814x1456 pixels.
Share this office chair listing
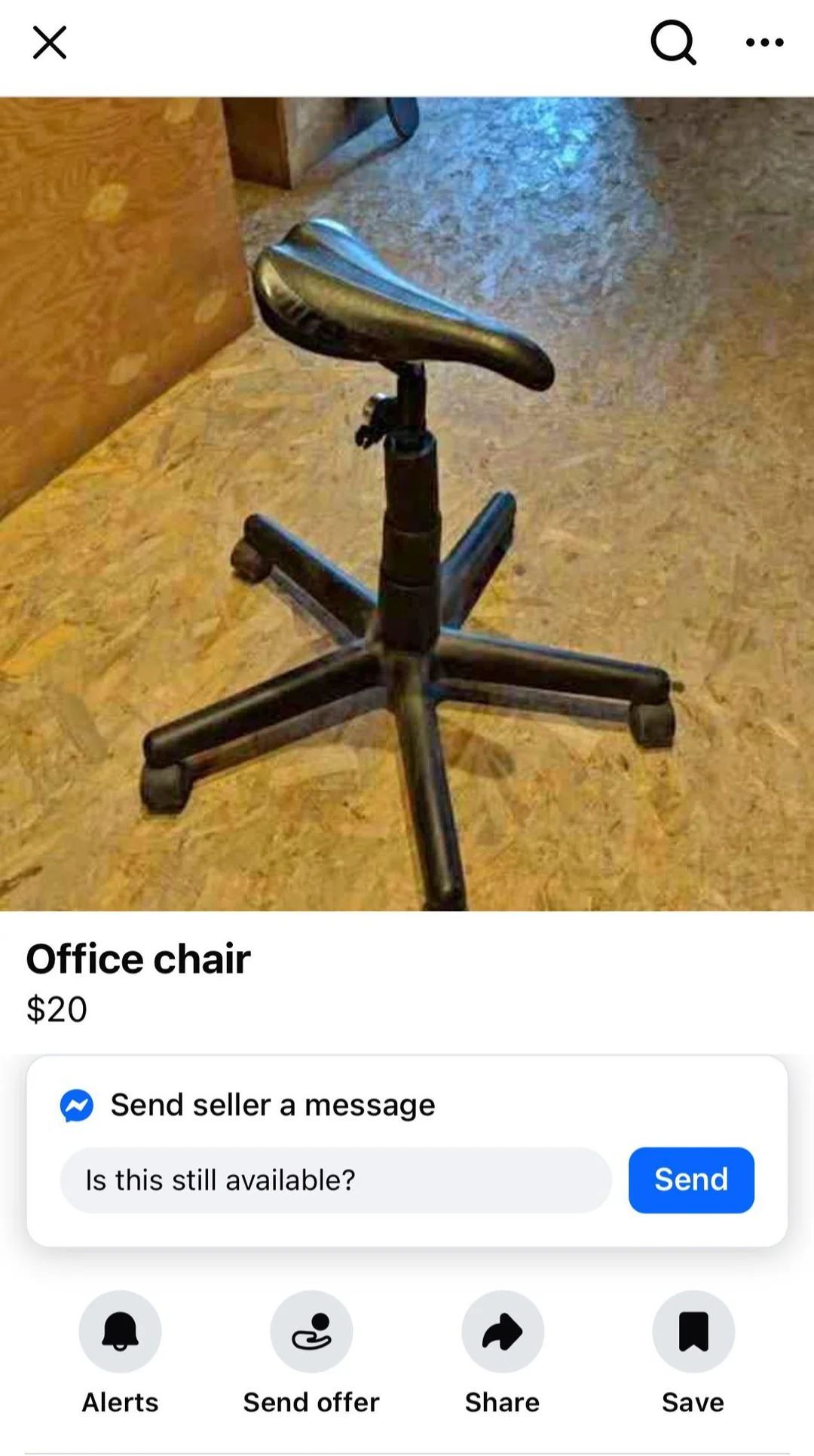pos(503,1332)
